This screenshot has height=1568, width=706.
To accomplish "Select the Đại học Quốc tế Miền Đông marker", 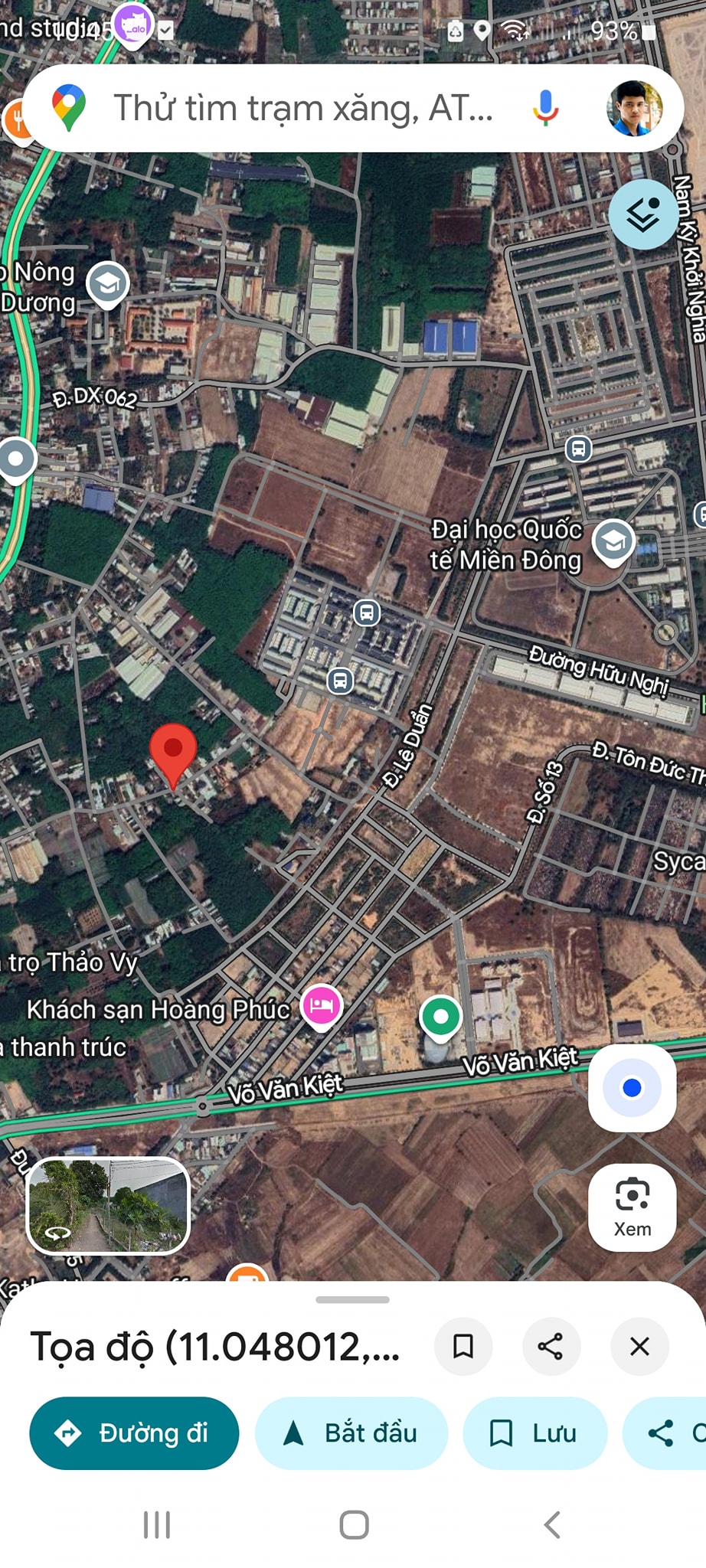I will coord(614,541).
